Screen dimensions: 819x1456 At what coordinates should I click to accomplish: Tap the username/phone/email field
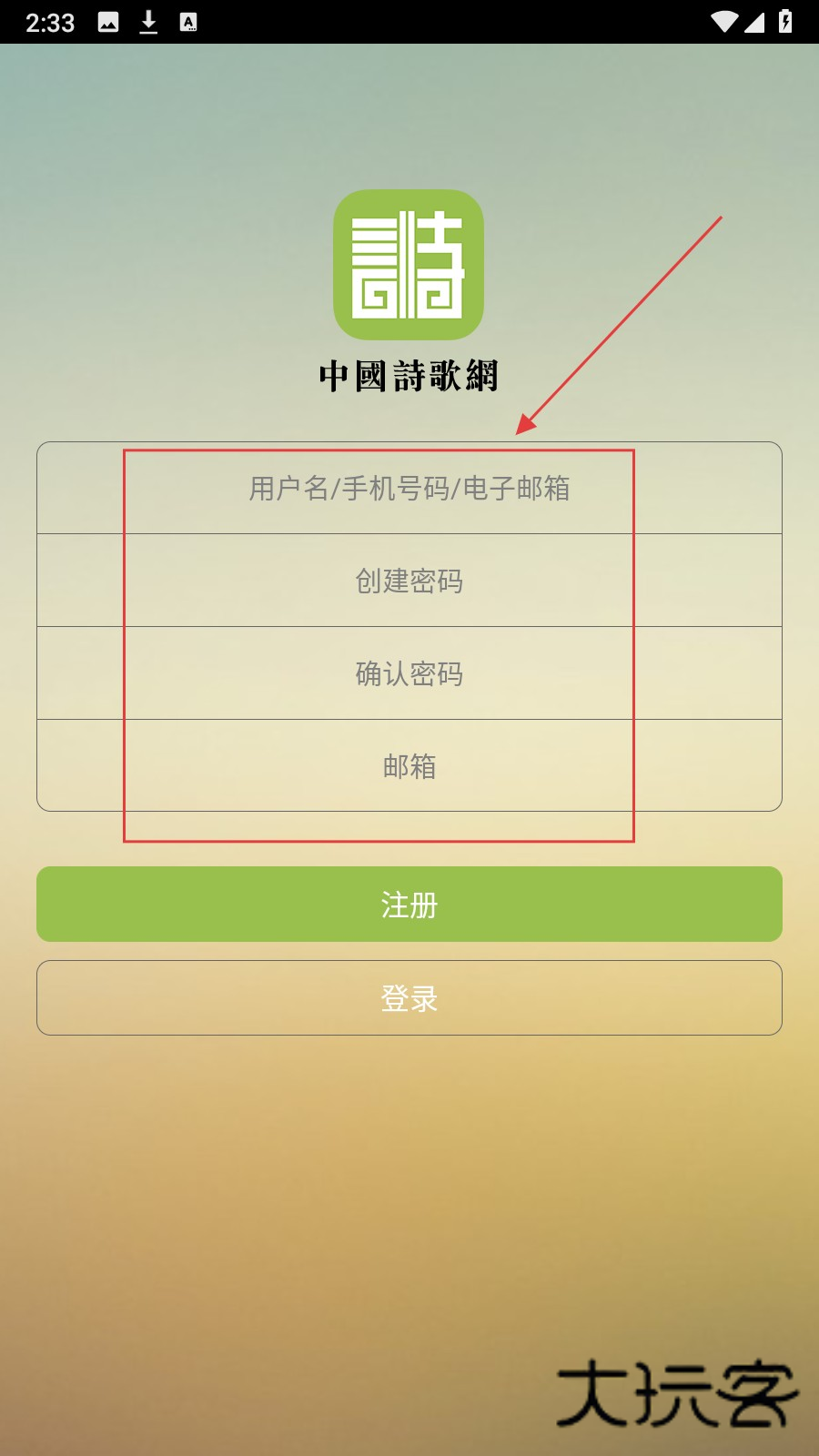click(409, 489)
